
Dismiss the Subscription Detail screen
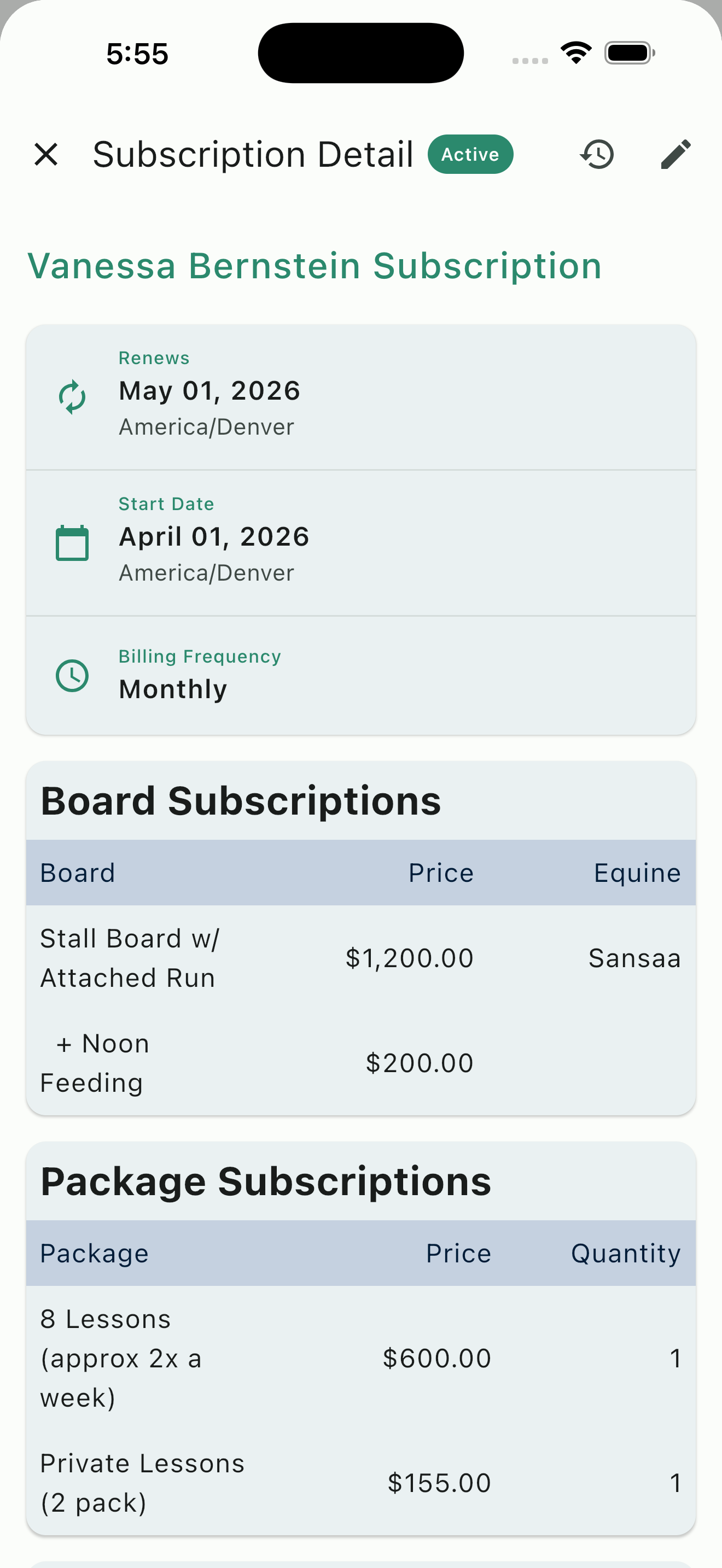46,154
